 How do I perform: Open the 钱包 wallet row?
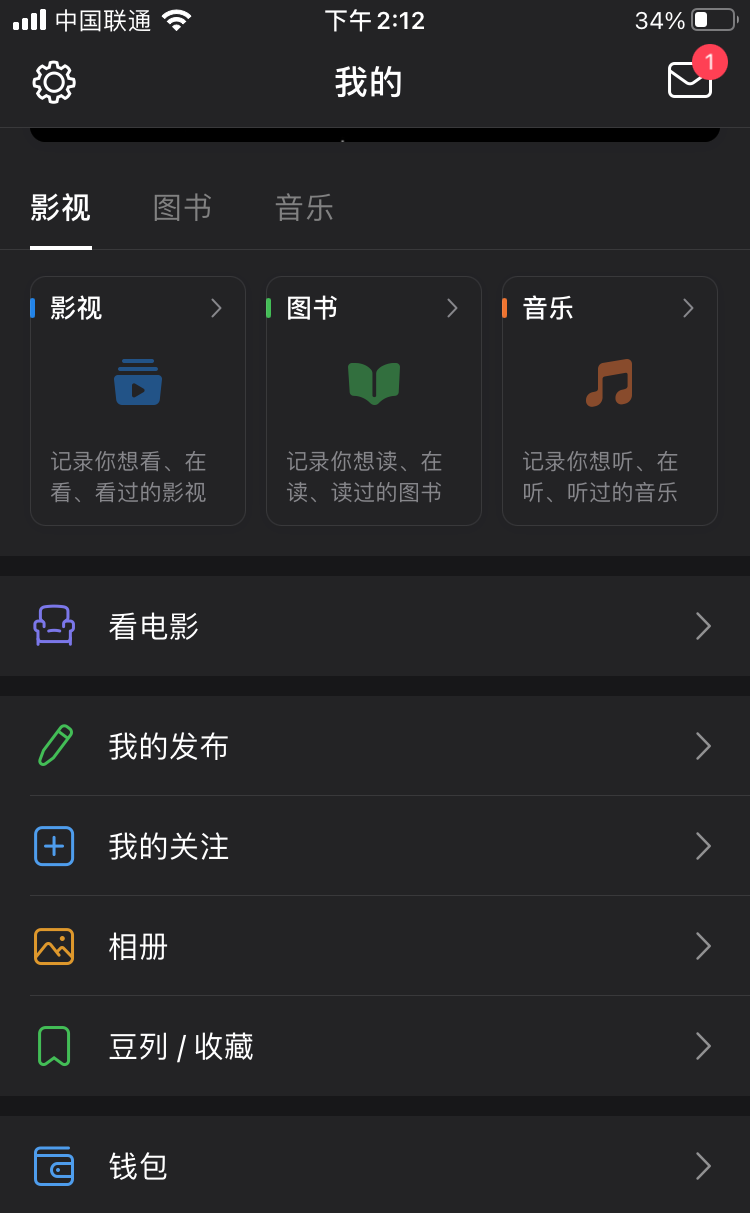pyautogui.click(x=375, y=1165)
